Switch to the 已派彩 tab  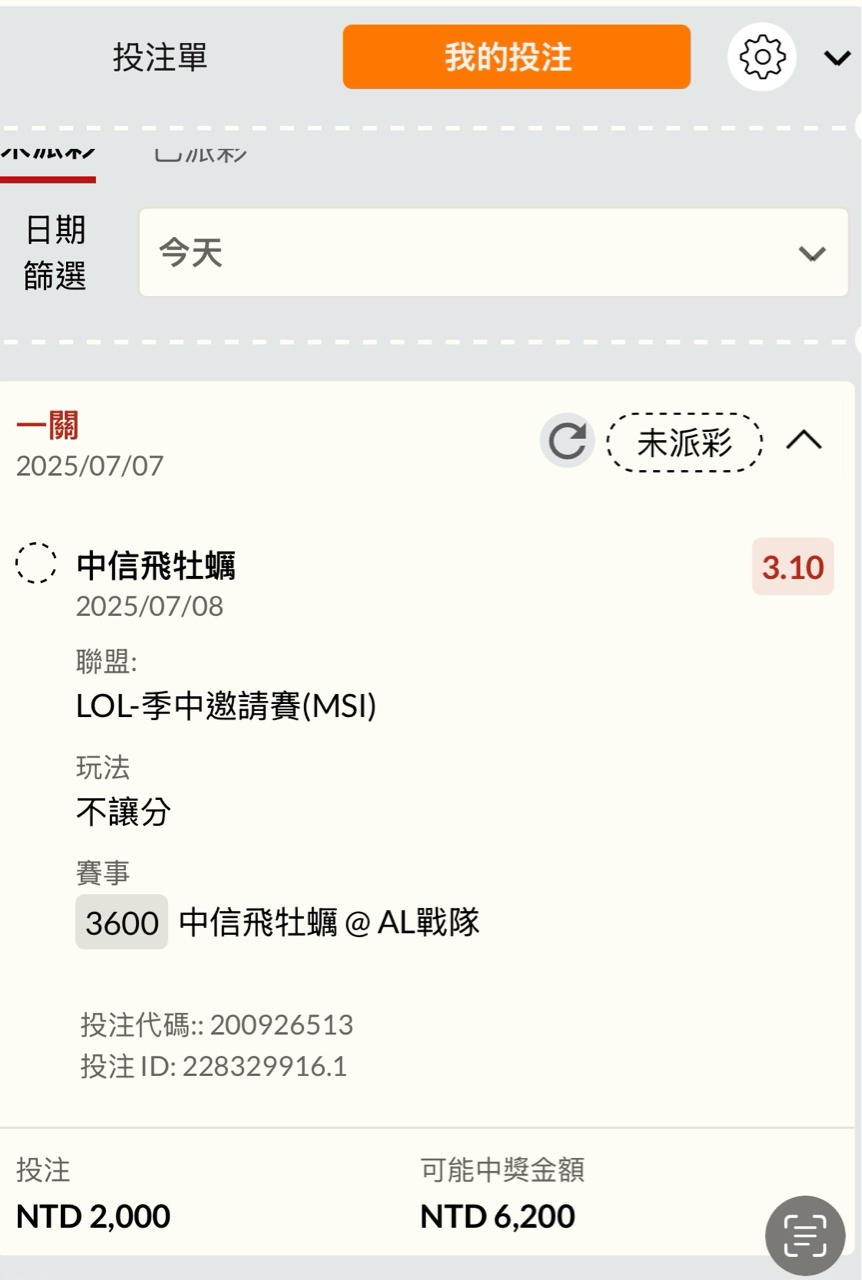(200, 153)
